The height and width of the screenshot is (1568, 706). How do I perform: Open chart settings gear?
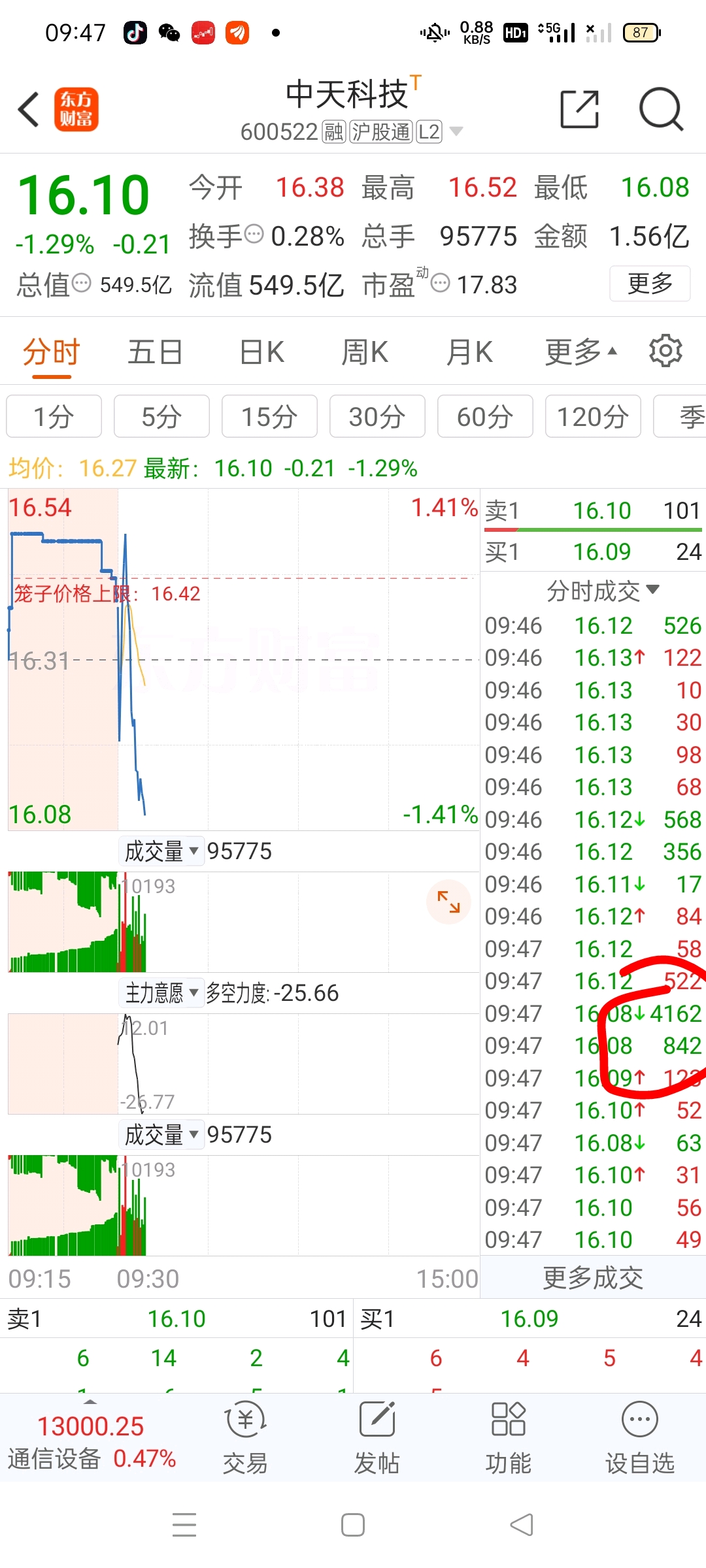[665, 351]
